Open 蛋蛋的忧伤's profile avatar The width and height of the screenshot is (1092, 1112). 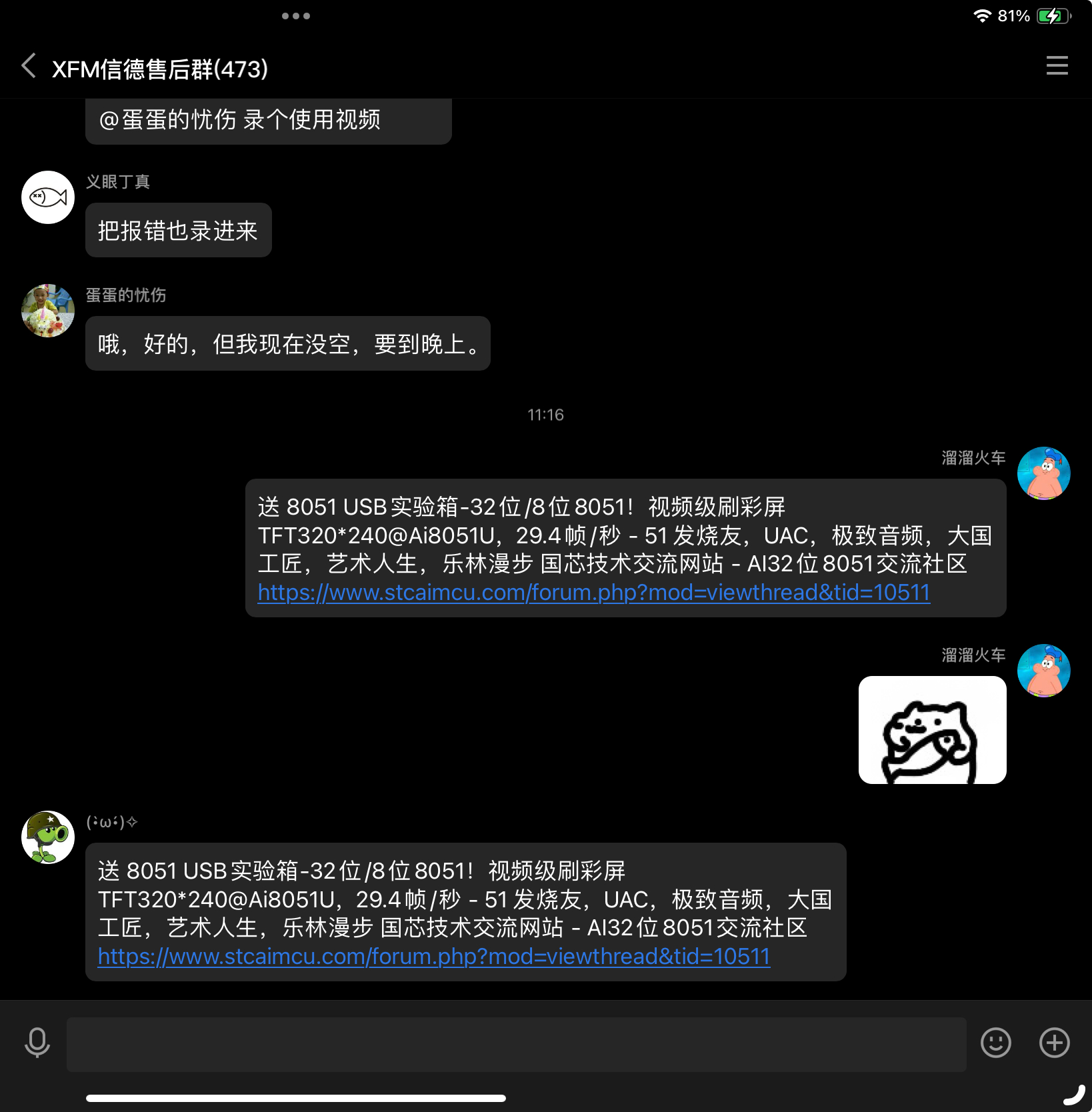(x=48, y=311)
